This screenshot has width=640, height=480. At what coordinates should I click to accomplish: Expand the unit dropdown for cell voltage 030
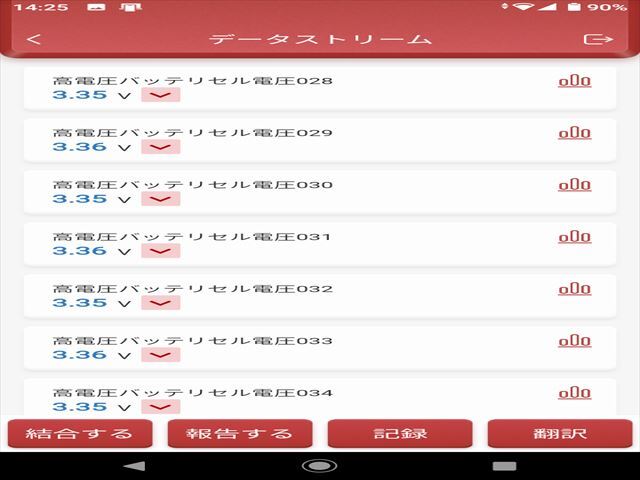[x=160, y=199]
